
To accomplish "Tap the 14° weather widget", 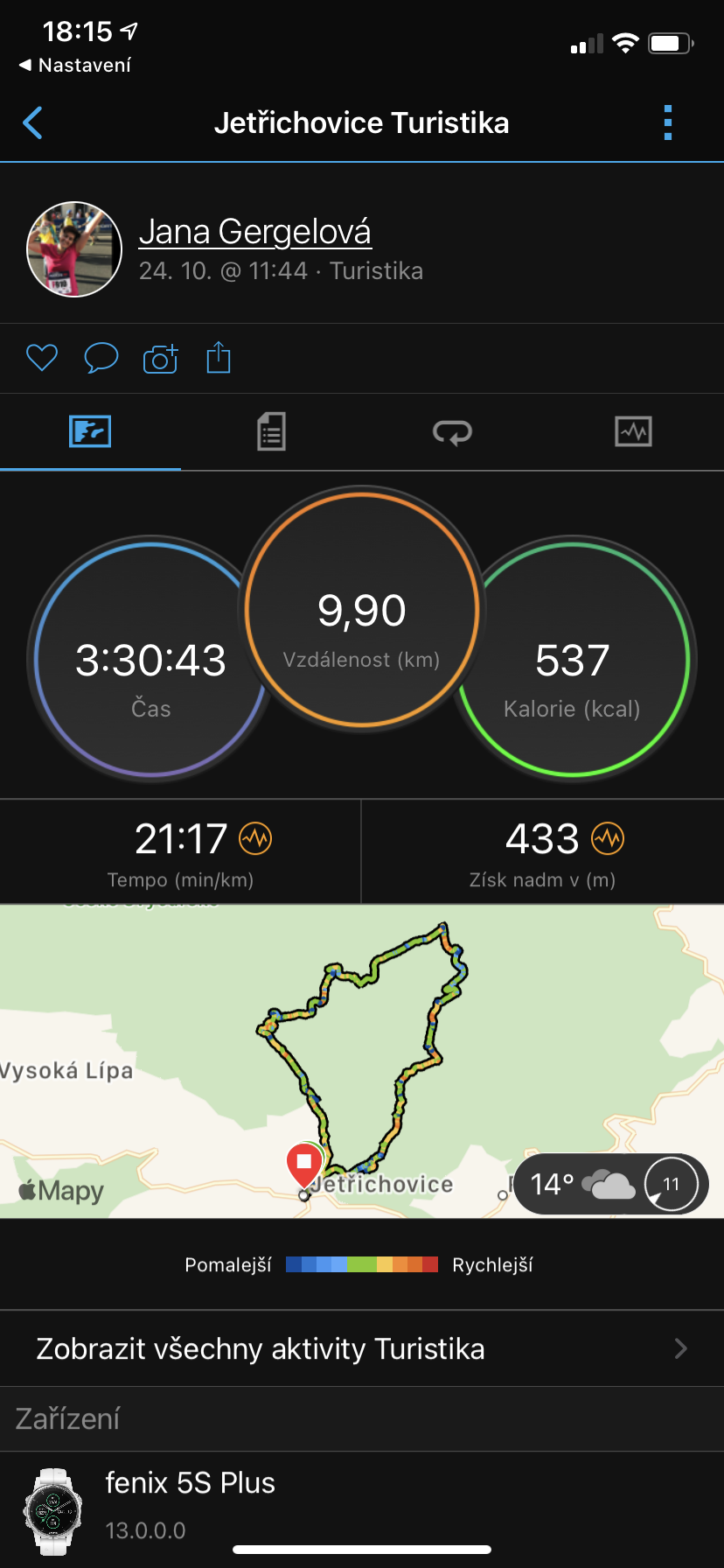I will tap(610, 1184).
